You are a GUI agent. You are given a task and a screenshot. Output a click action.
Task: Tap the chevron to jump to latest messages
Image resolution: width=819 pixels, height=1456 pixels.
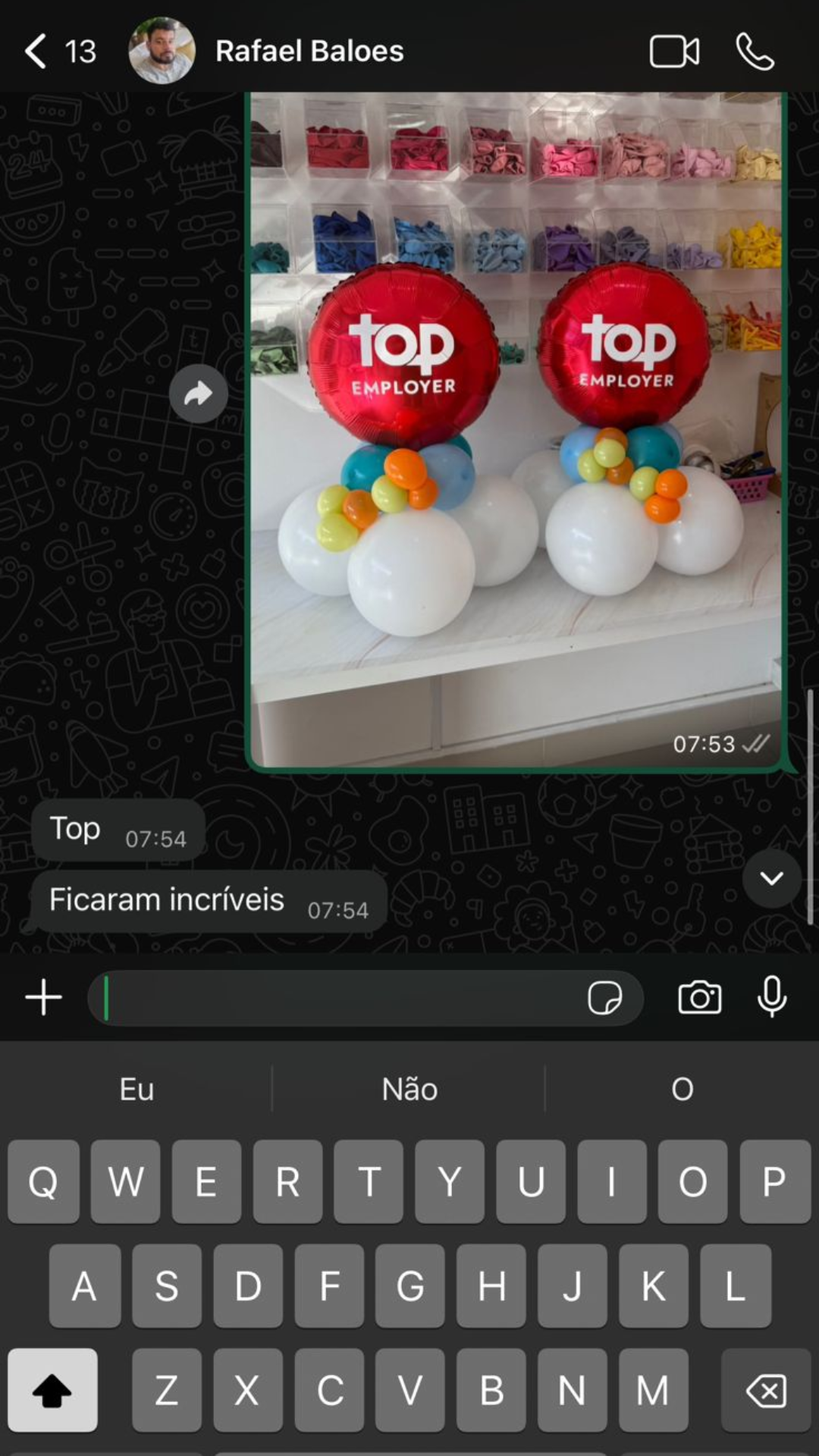point(771,878)
